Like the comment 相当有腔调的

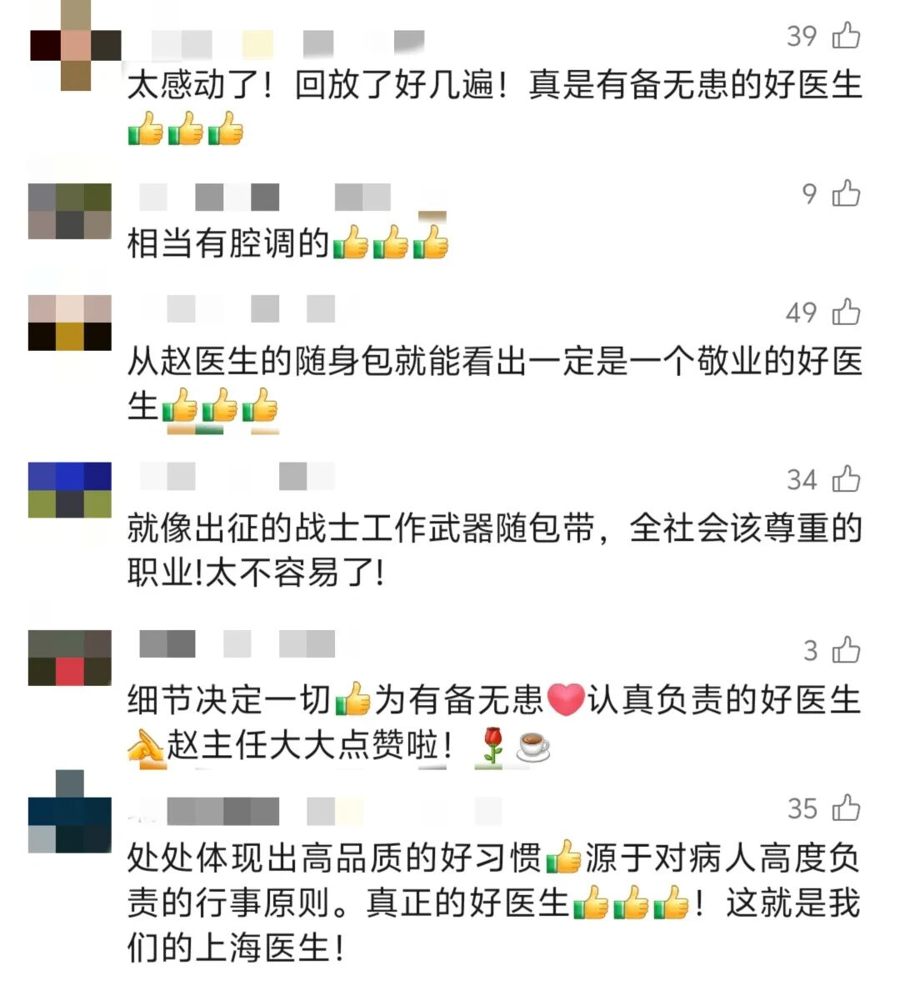846,193
